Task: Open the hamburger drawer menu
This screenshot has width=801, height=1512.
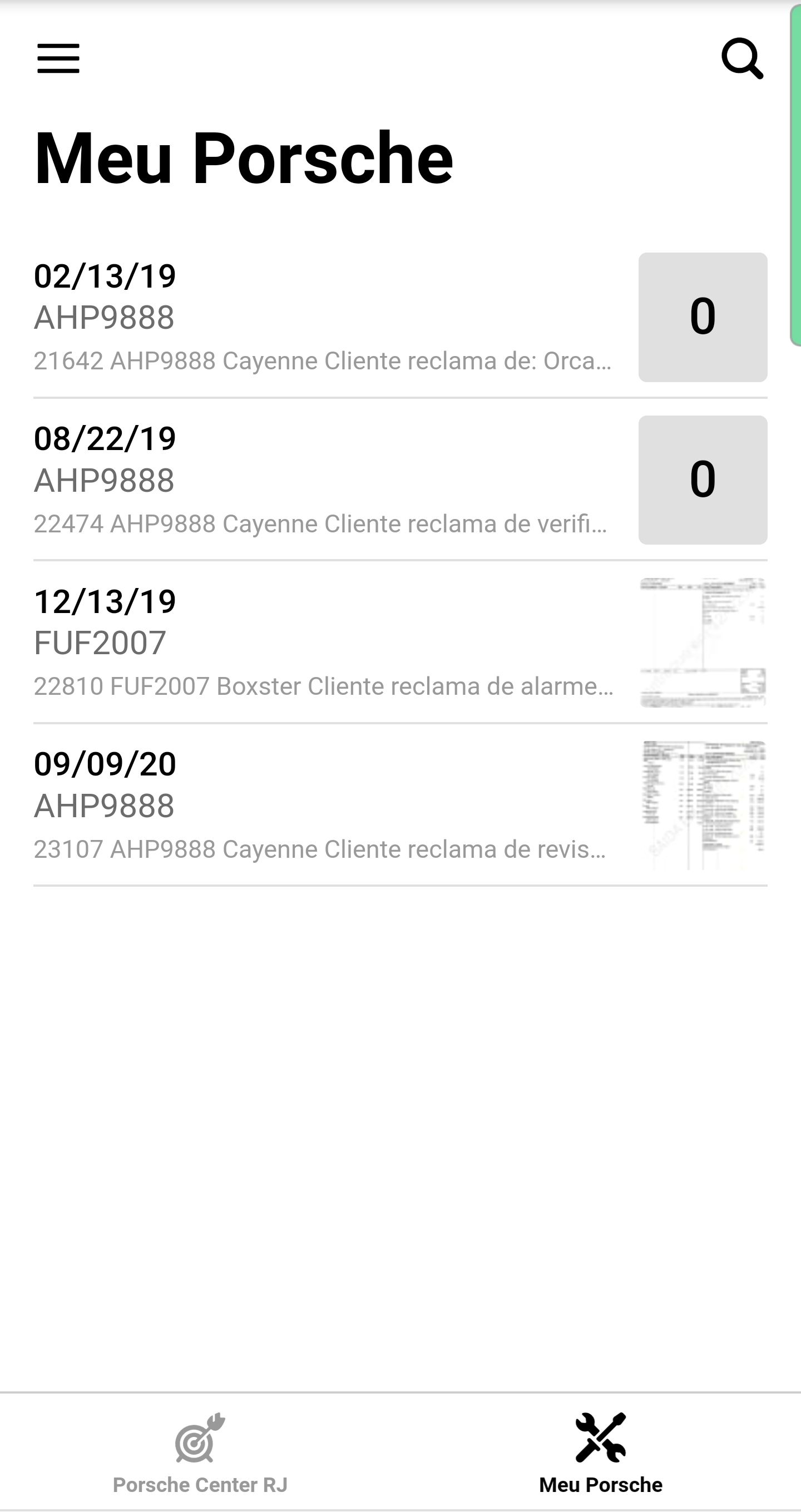Action: click(58, 58)
